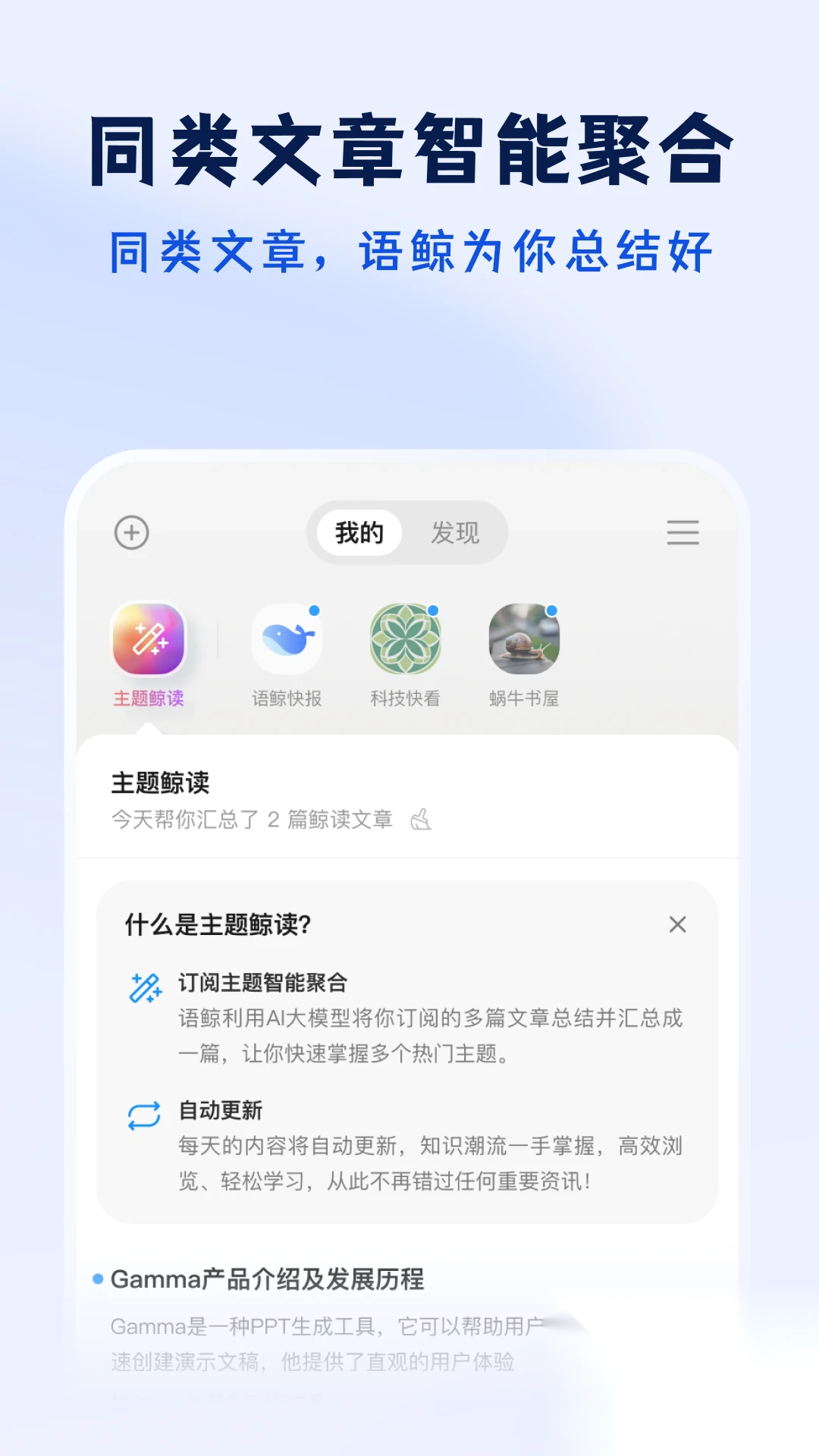Click the plus icon to add a subscription

pyautogui.click(x=130, y=532)
